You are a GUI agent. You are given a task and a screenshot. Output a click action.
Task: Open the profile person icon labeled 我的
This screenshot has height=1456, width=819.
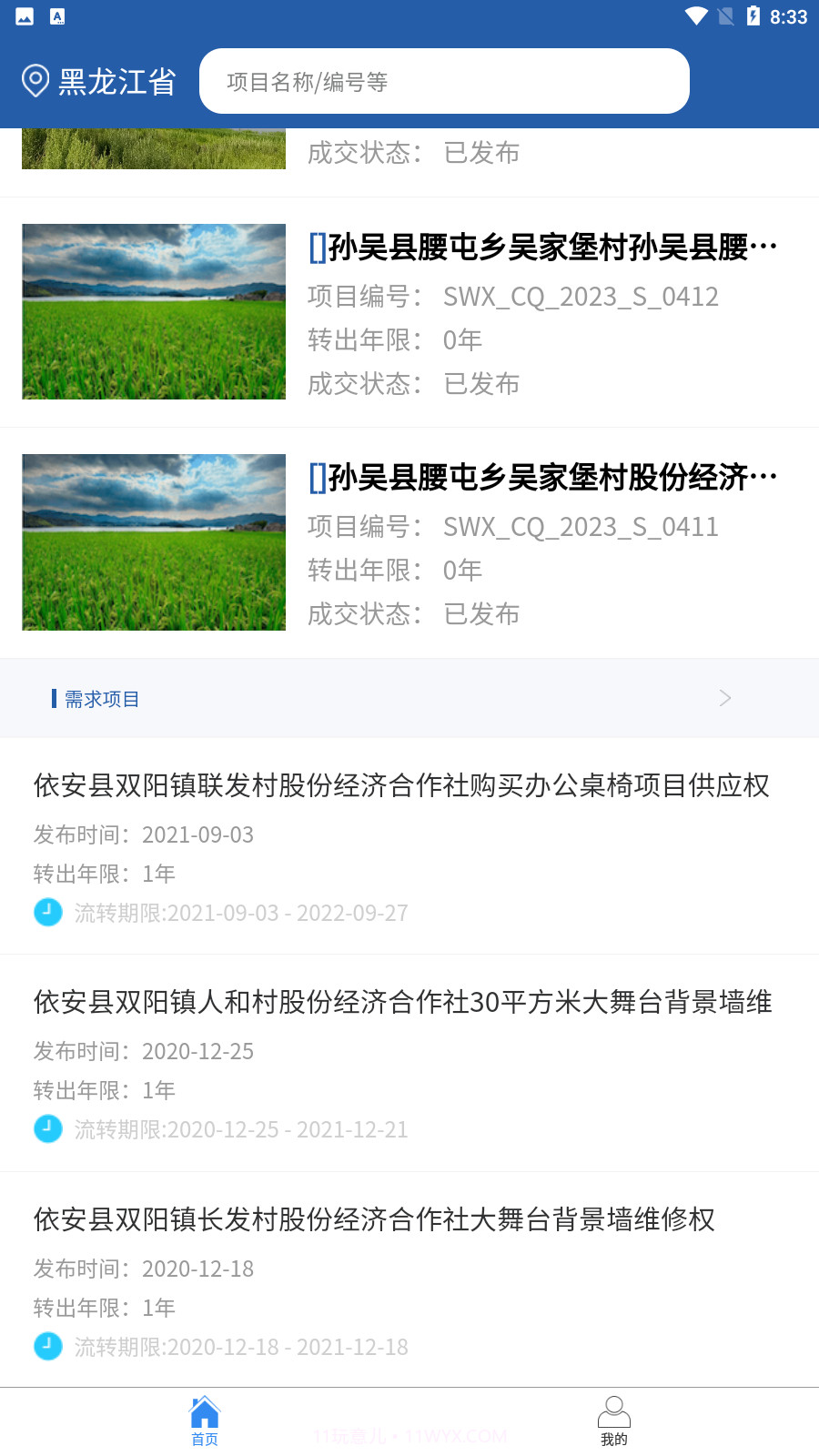tap(615, 1411)
